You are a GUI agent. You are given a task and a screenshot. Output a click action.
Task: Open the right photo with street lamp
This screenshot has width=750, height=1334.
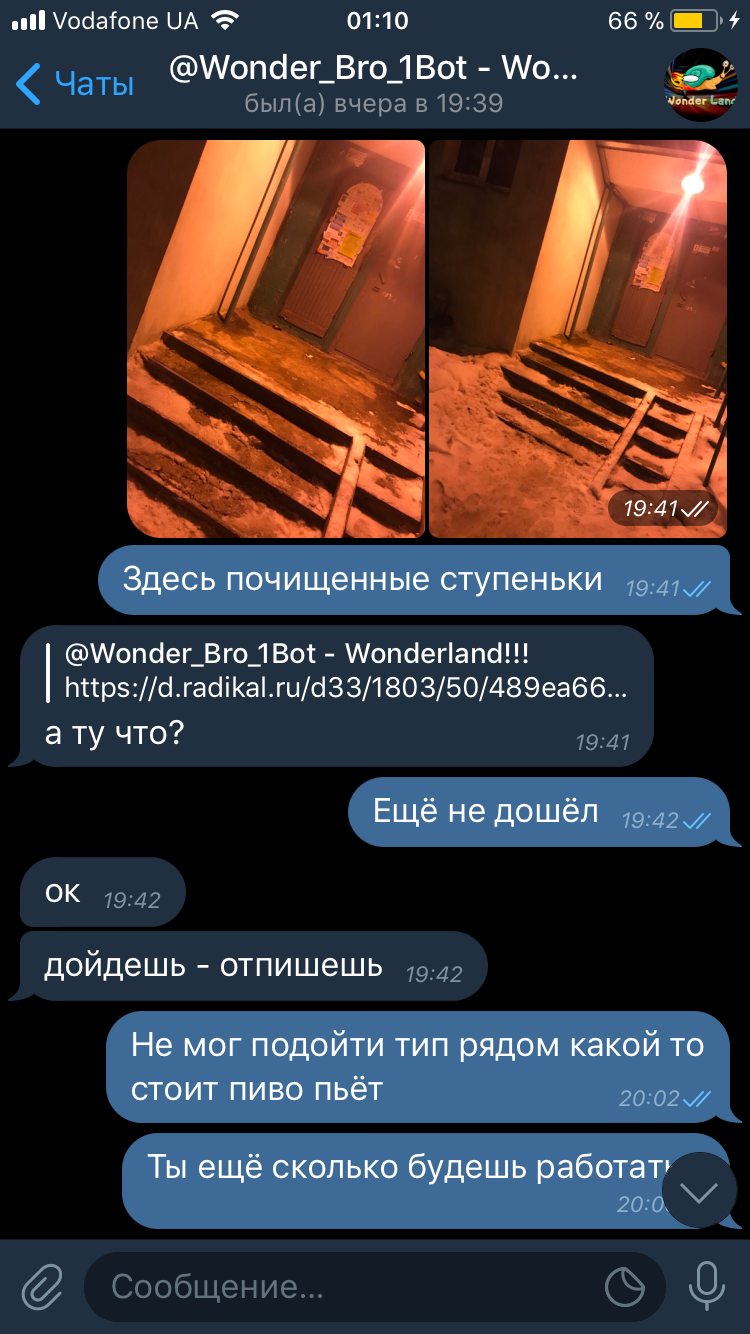(578, 339)
